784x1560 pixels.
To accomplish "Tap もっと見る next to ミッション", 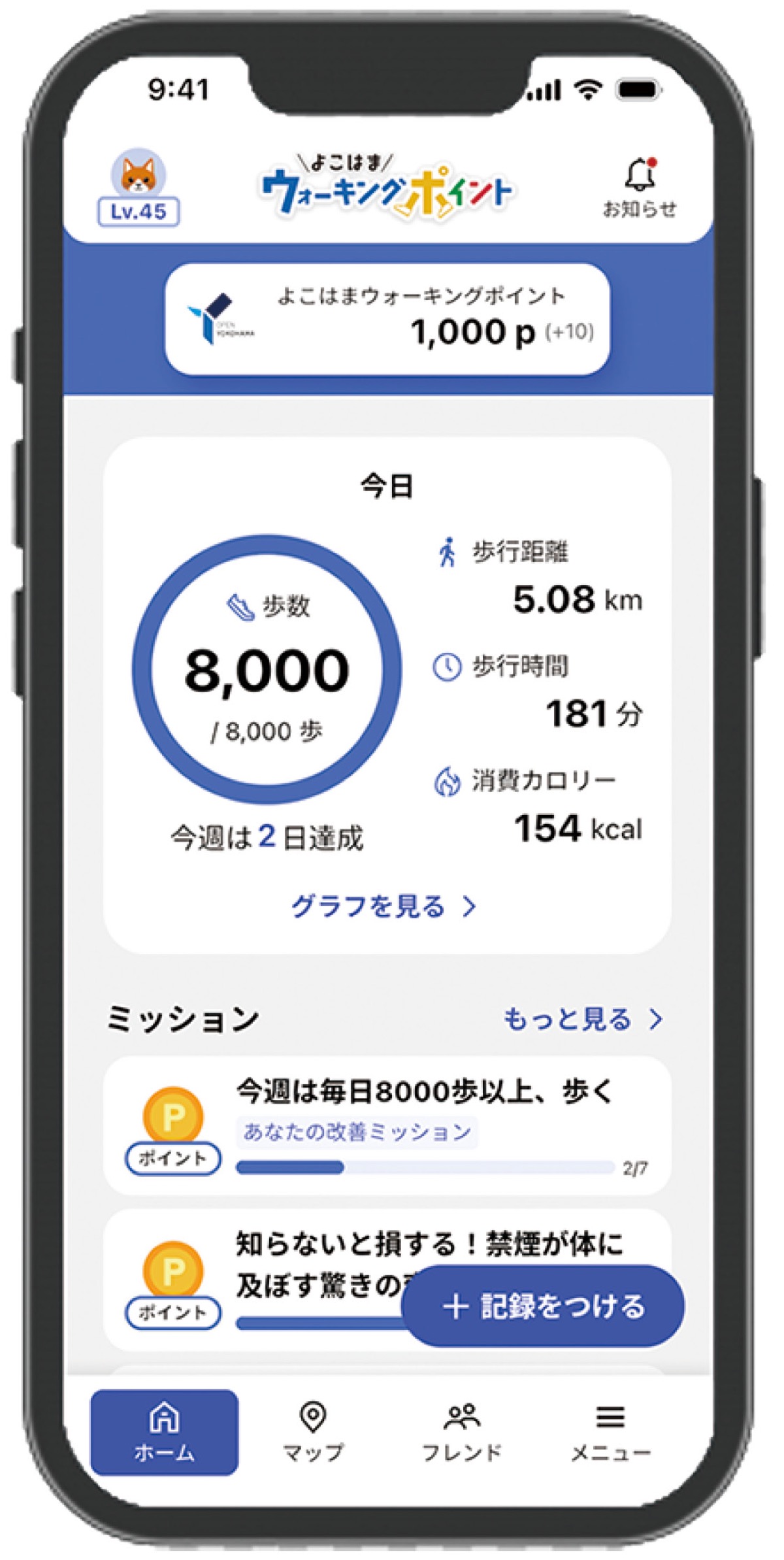I will pos(582,1019).
